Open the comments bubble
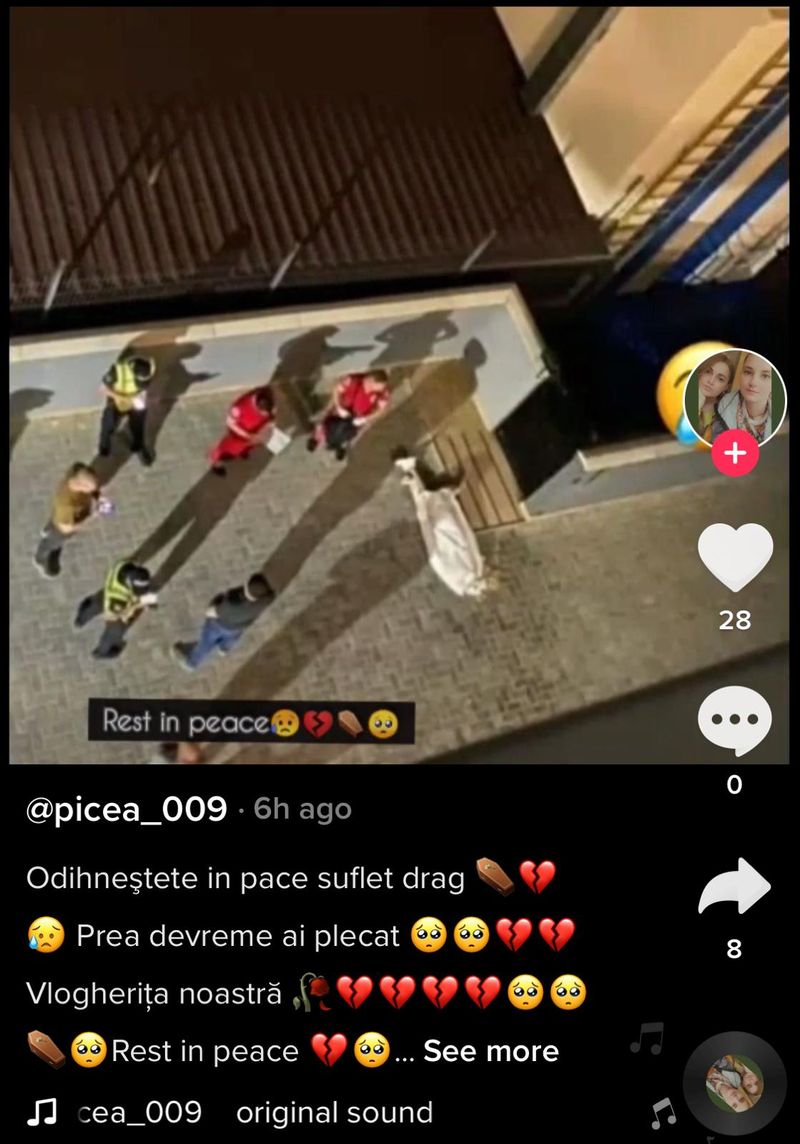 click(735, 721)
